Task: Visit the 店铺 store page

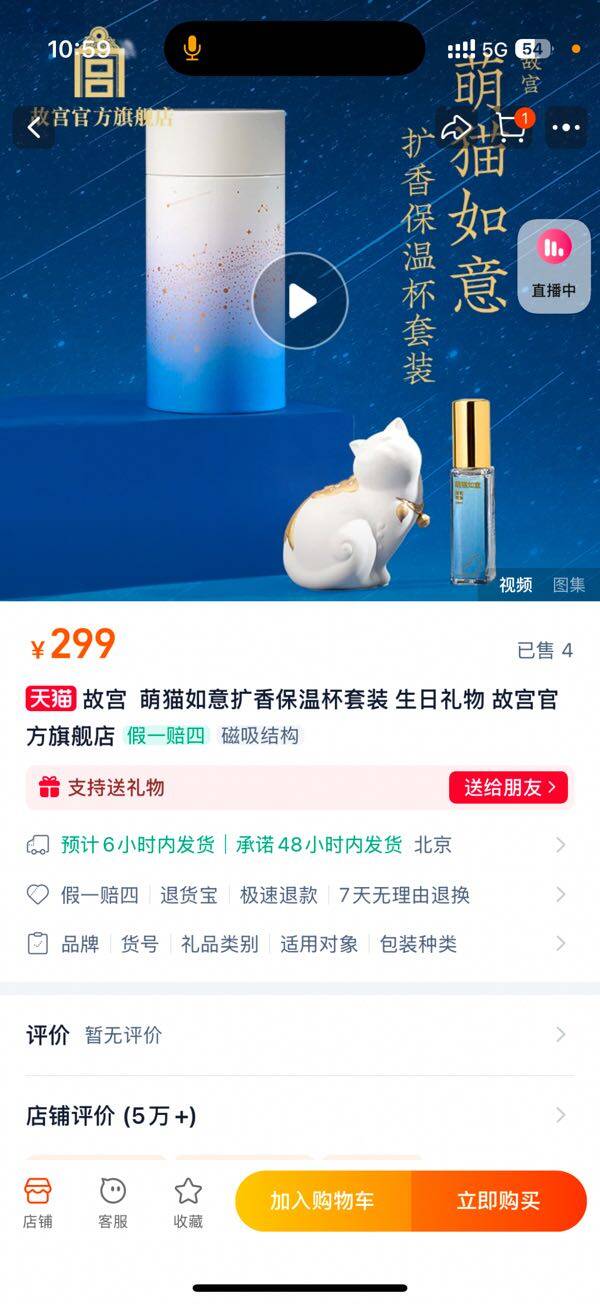Action: pos(38,1201)
